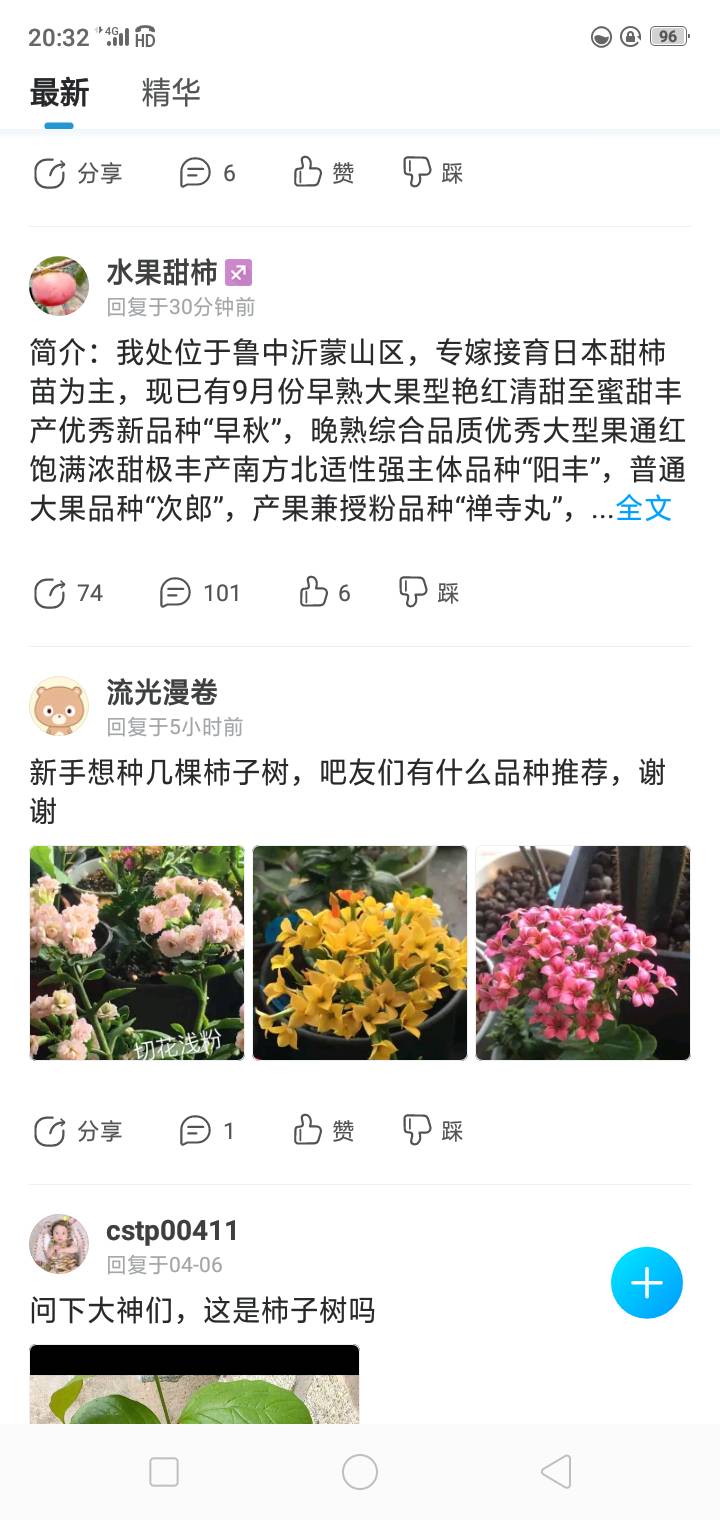Viewport: 720px width, 1520px height.
Task: Like 水果甜柿's post
Action: tap(325, 593)
